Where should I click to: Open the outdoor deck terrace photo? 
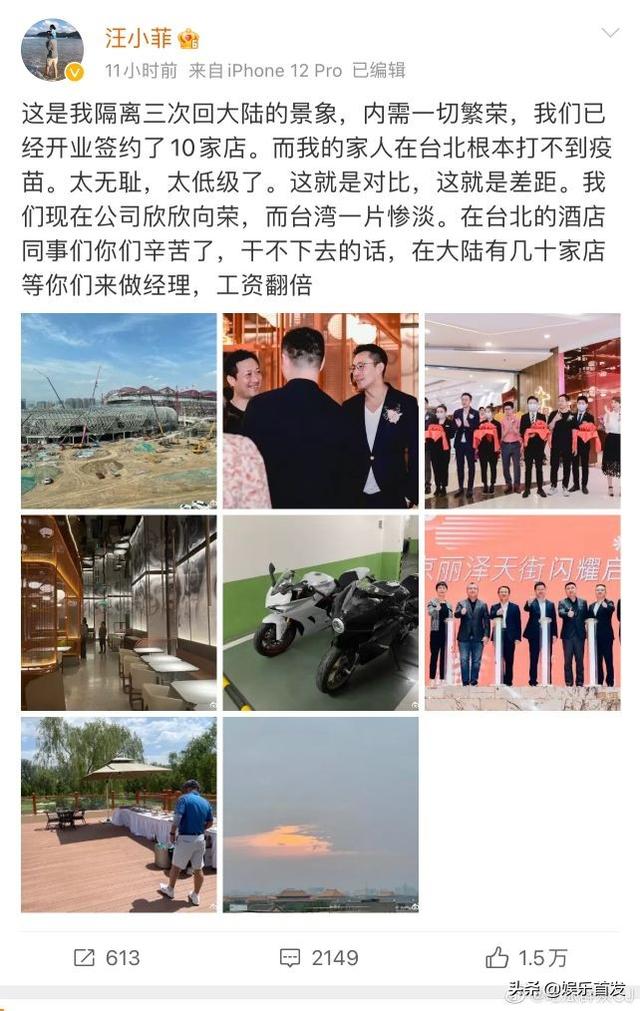tap(119, 812)
